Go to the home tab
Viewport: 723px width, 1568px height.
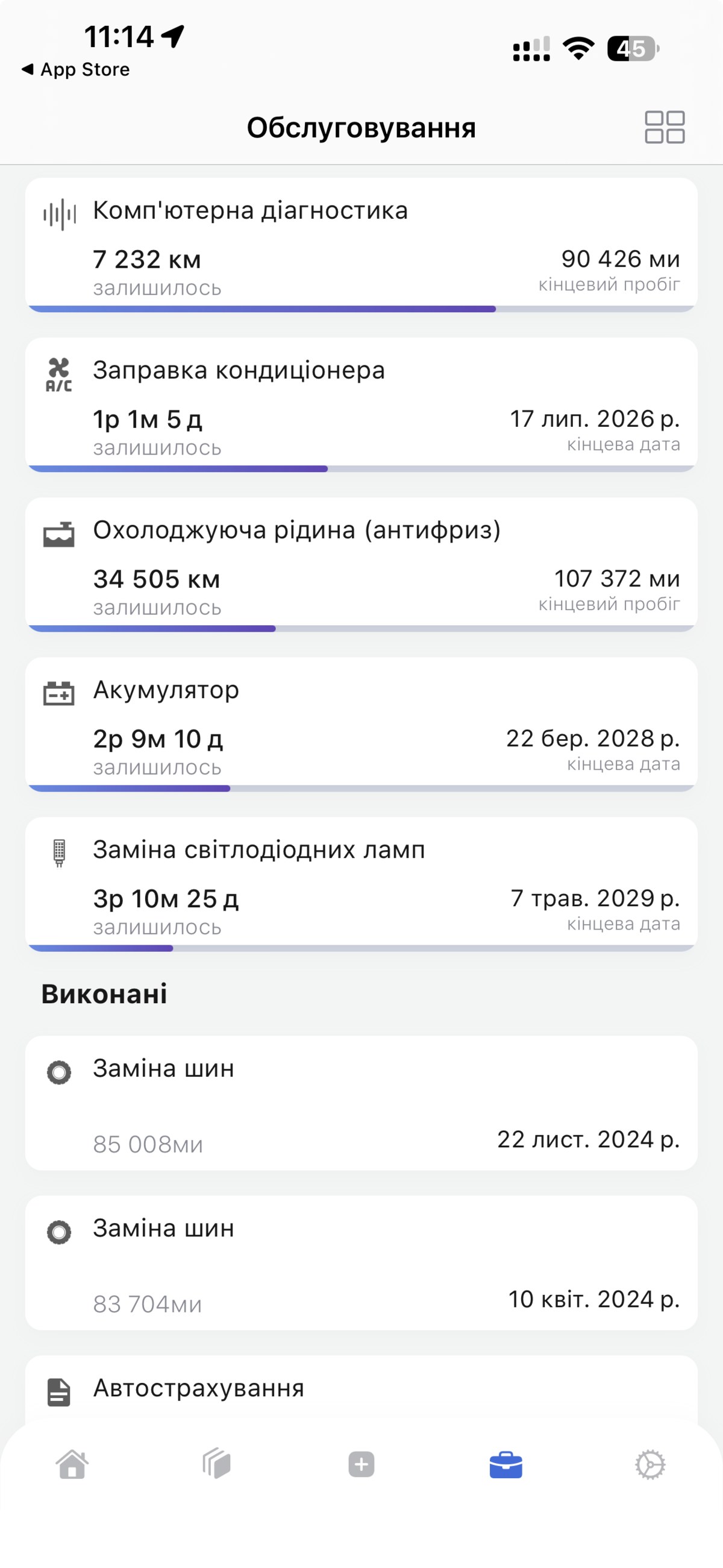tap(72, 1464)
